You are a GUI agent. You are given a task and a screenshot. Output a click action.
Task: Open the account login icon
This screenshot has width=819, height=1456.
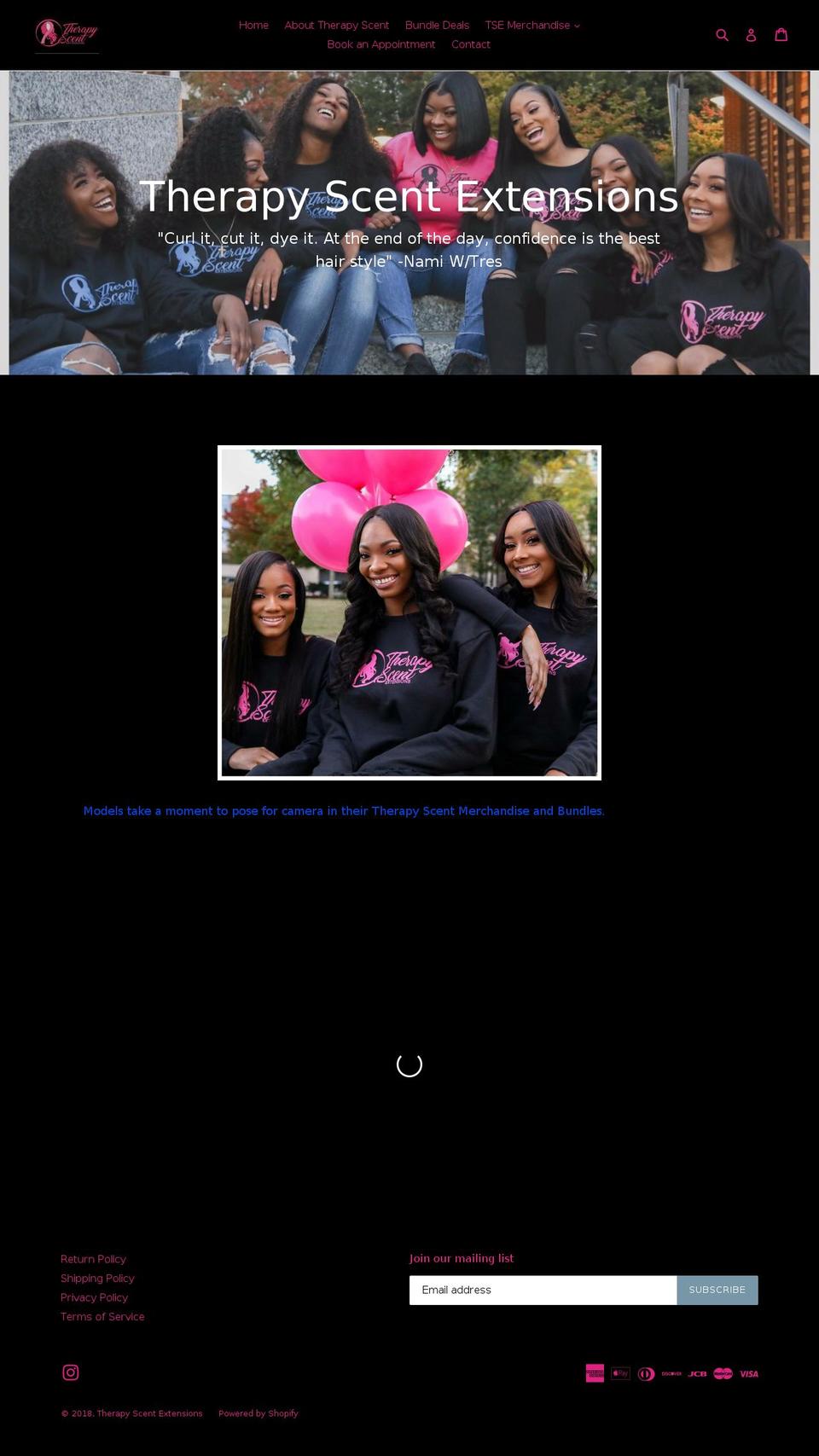click(x=751, y=35)
